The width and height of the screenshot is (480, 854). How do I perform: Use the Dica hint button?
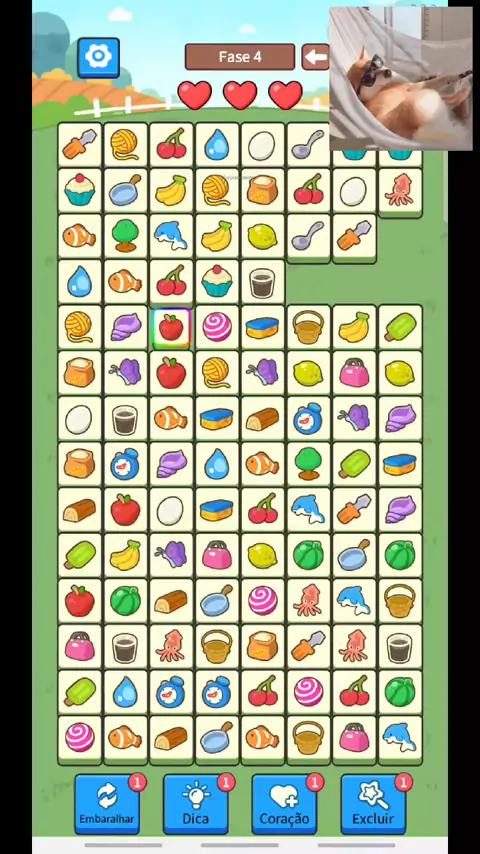click(x=196, y=803)
